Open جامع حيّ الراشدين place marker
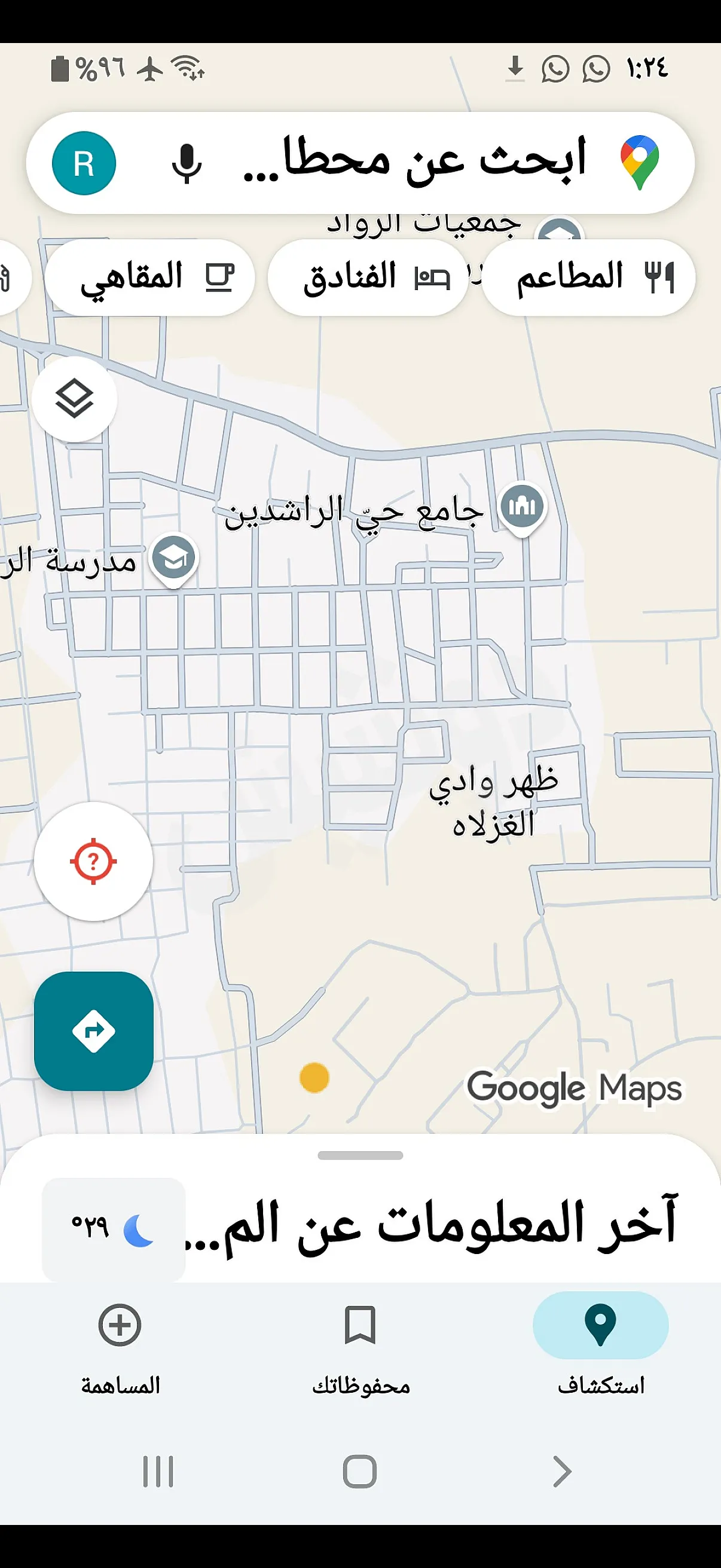 (522, 507)
